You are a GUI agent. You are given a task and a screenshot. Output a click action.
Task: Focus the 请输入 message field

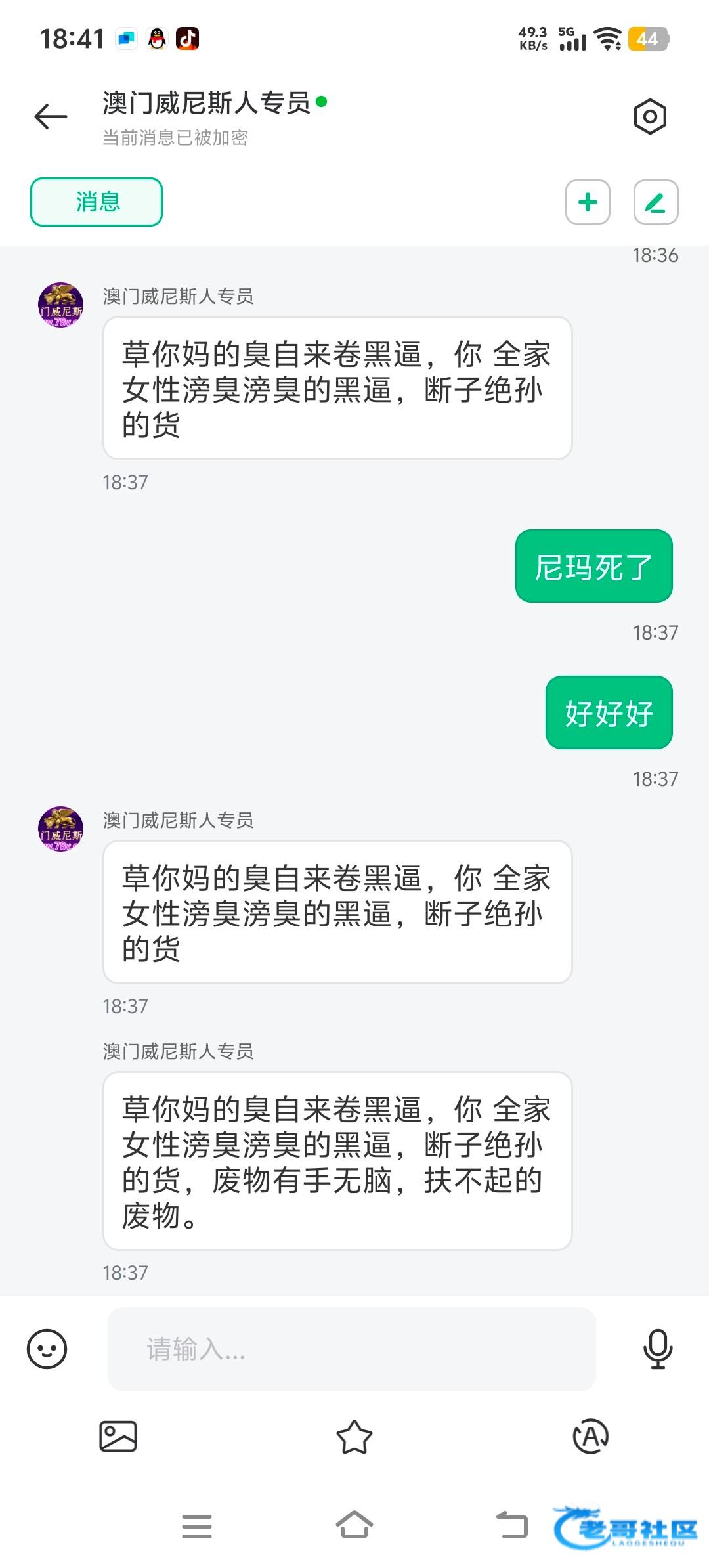coord(351,1349)
